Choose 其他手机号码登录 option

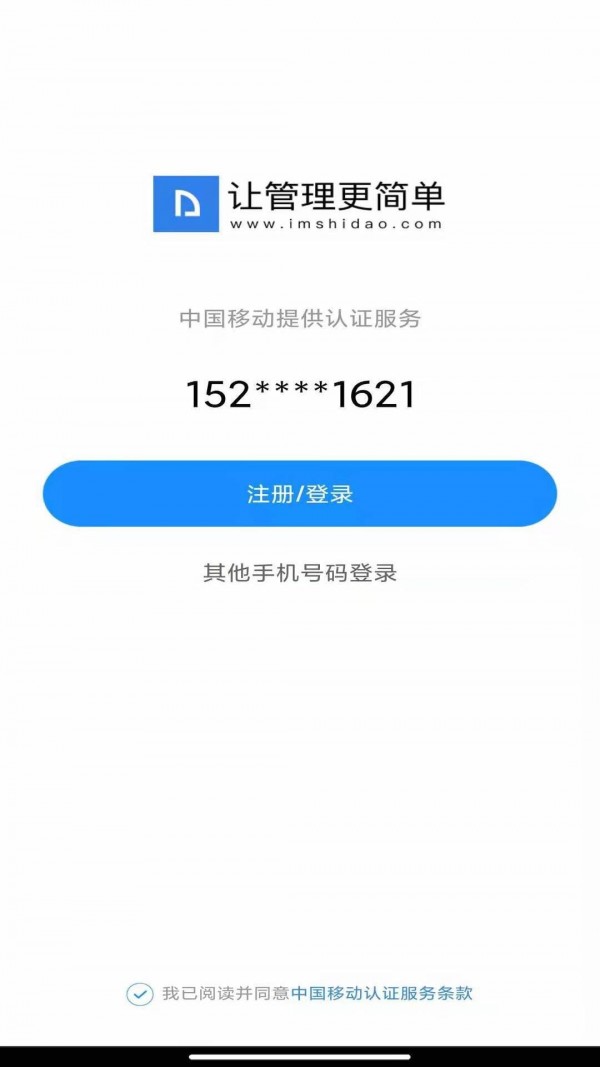300,573
